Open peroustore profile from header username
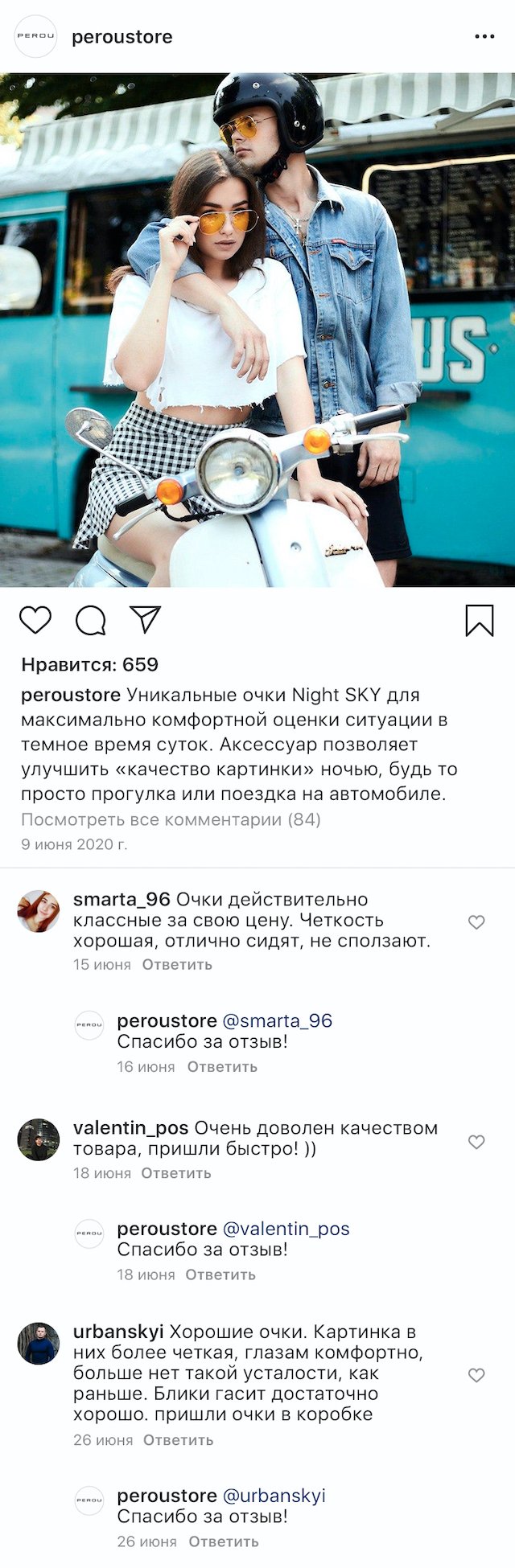Image resolution: width=515 pixels, height=1568 pixels. tap(122, 37)
